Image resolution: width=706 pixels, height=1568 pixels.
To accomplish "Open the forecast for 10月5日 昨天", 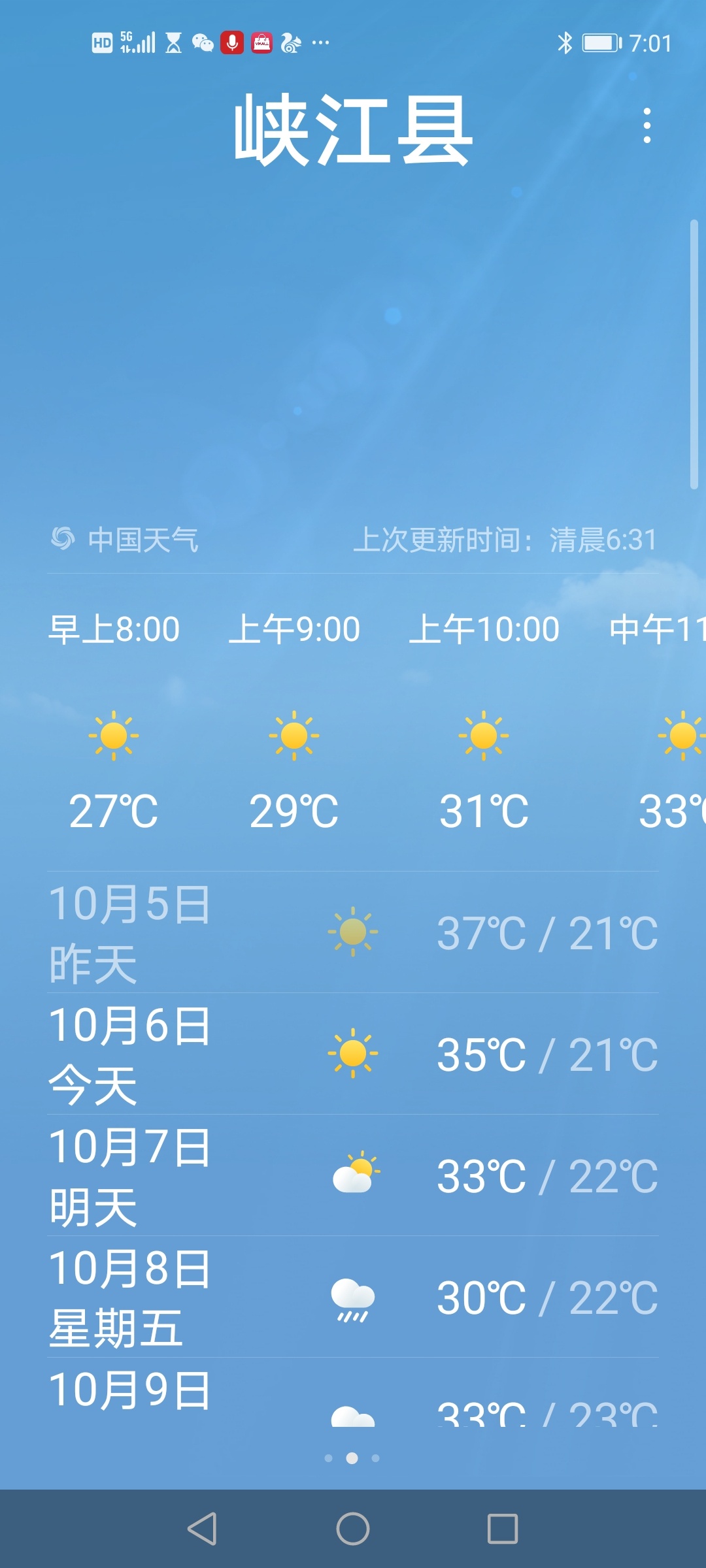I will click(353, 932).
